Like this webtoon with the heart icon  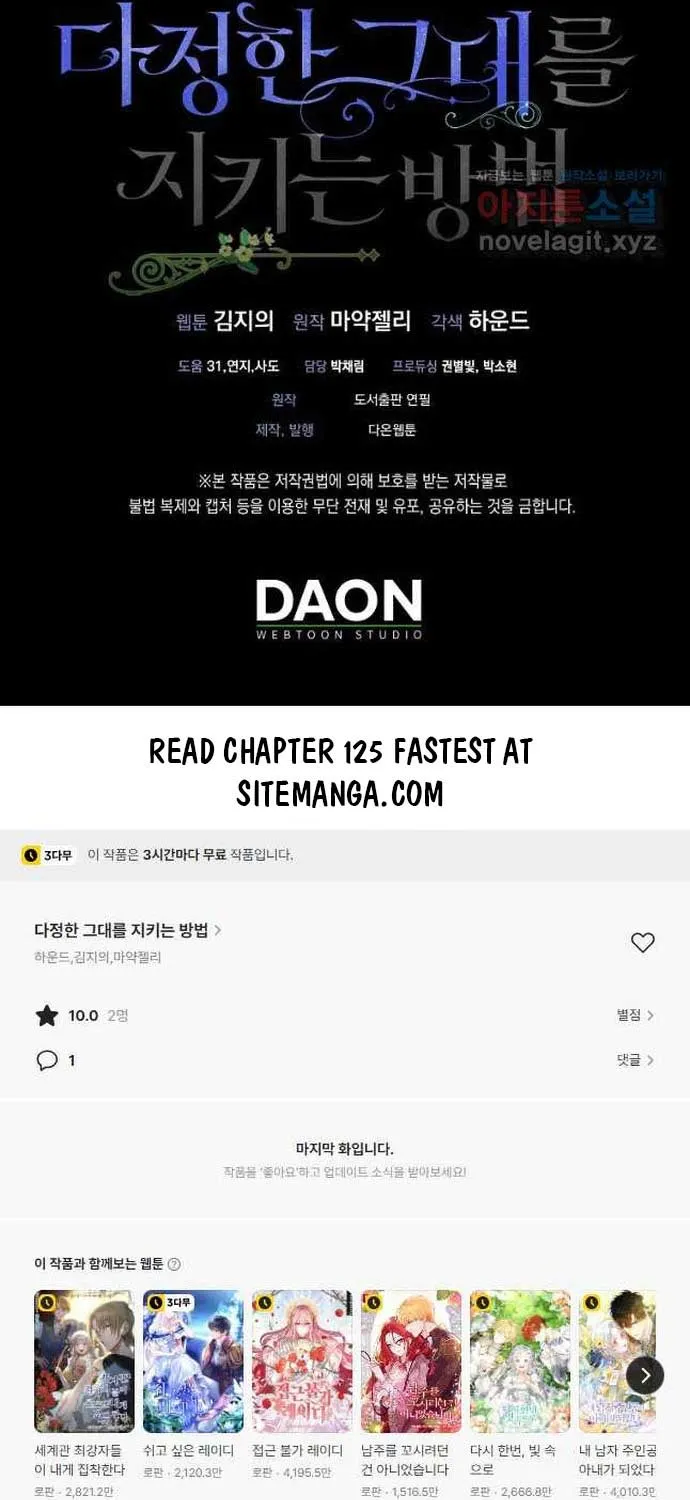[642, 942]
